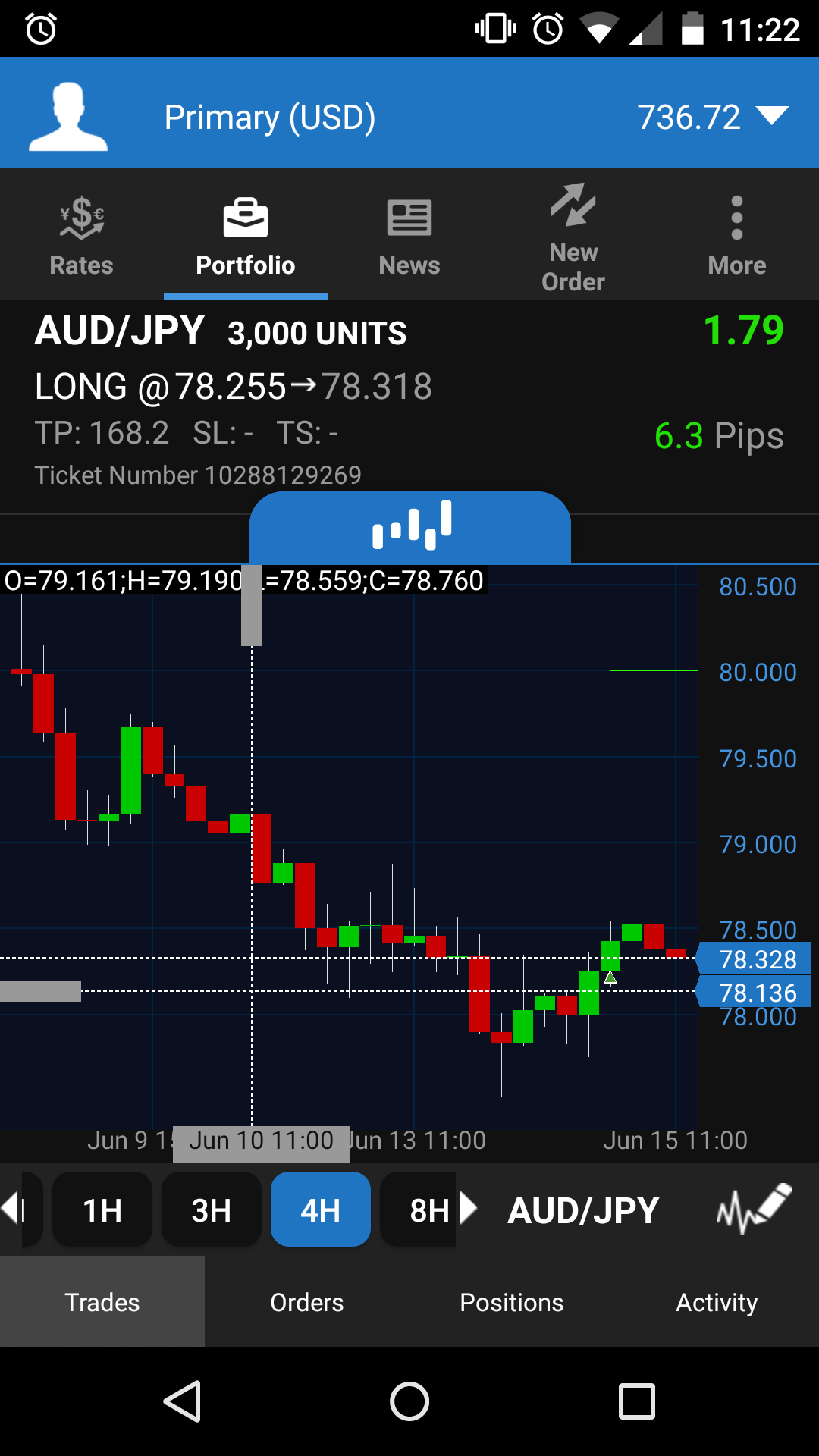
Task: Switch to the Orders tab
Action: pyautogui.click(x=307, y=1302)
